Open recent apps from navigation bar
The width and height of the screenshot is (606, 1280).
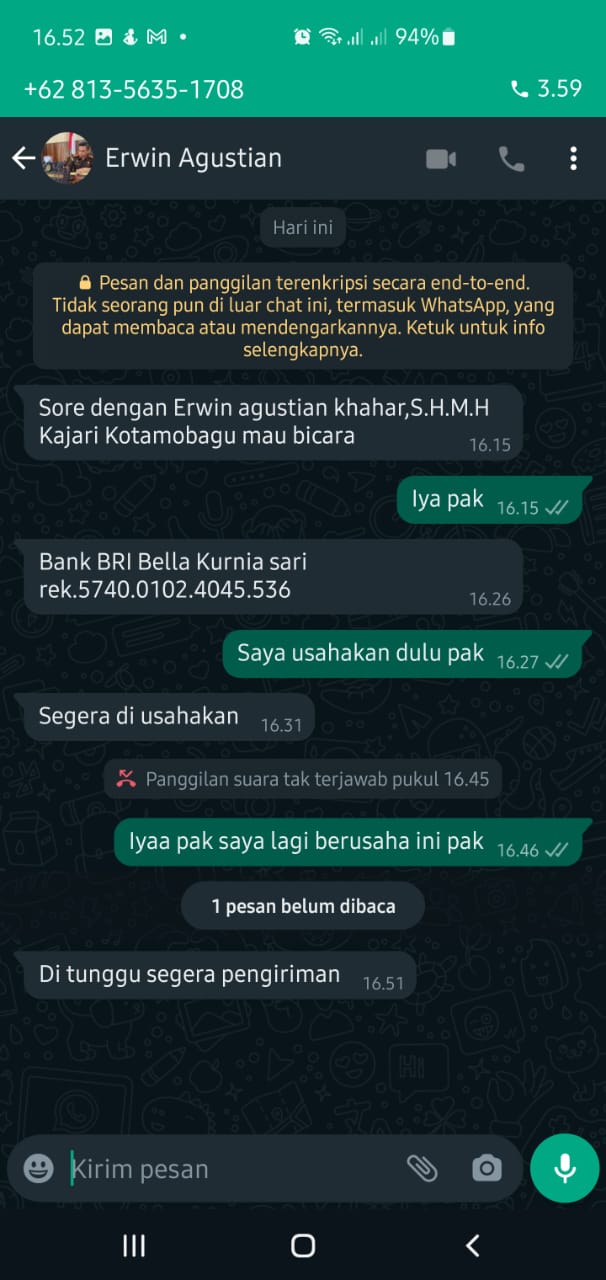(134, 1245)
